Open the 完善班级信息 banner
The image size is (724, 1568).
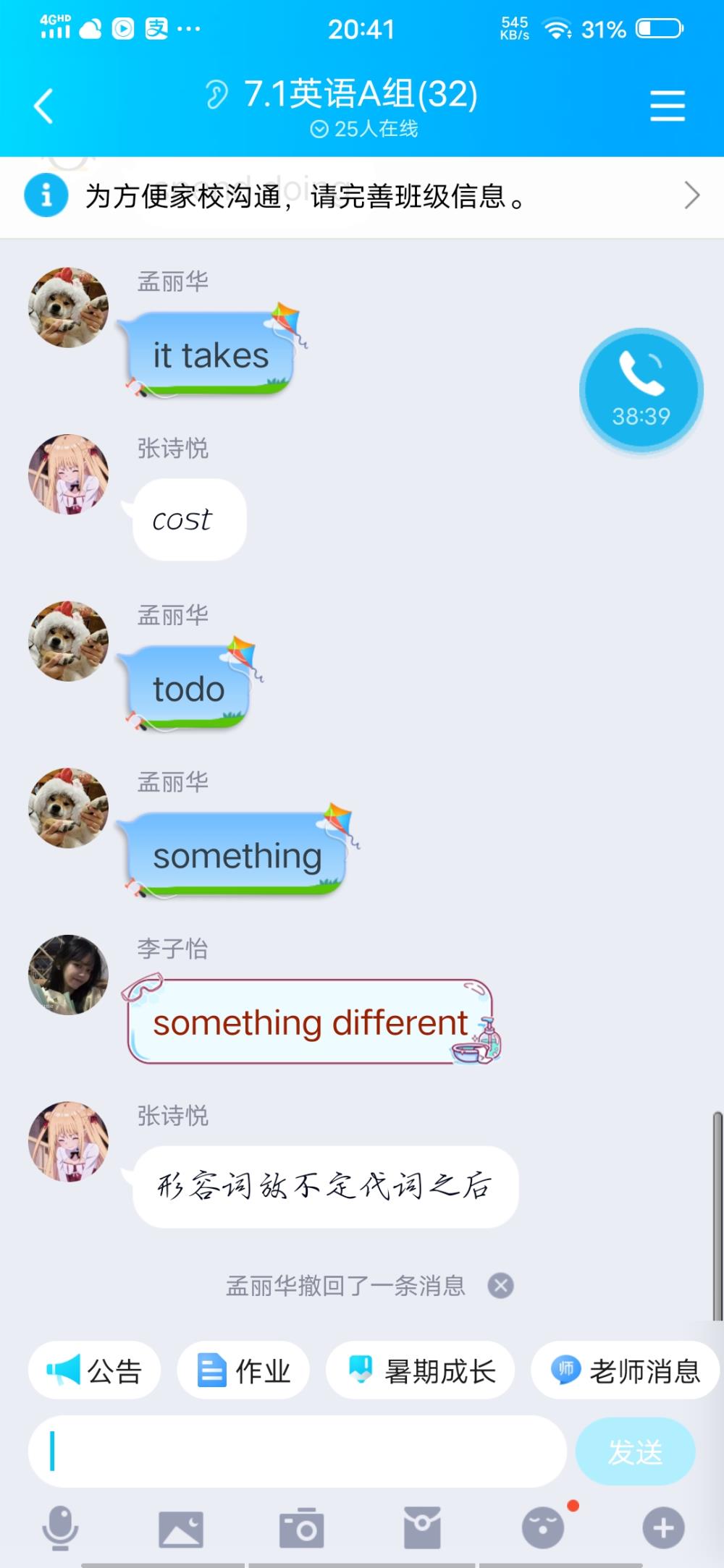[362, 196]
